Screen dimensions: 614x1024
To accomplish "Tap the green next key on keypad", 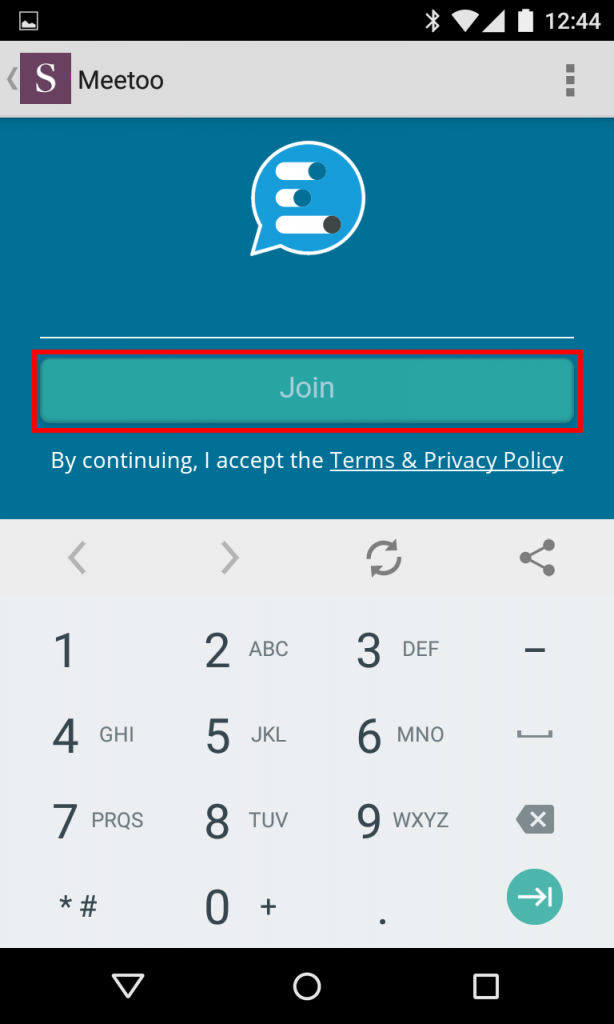I will click(x=535, y=896).
